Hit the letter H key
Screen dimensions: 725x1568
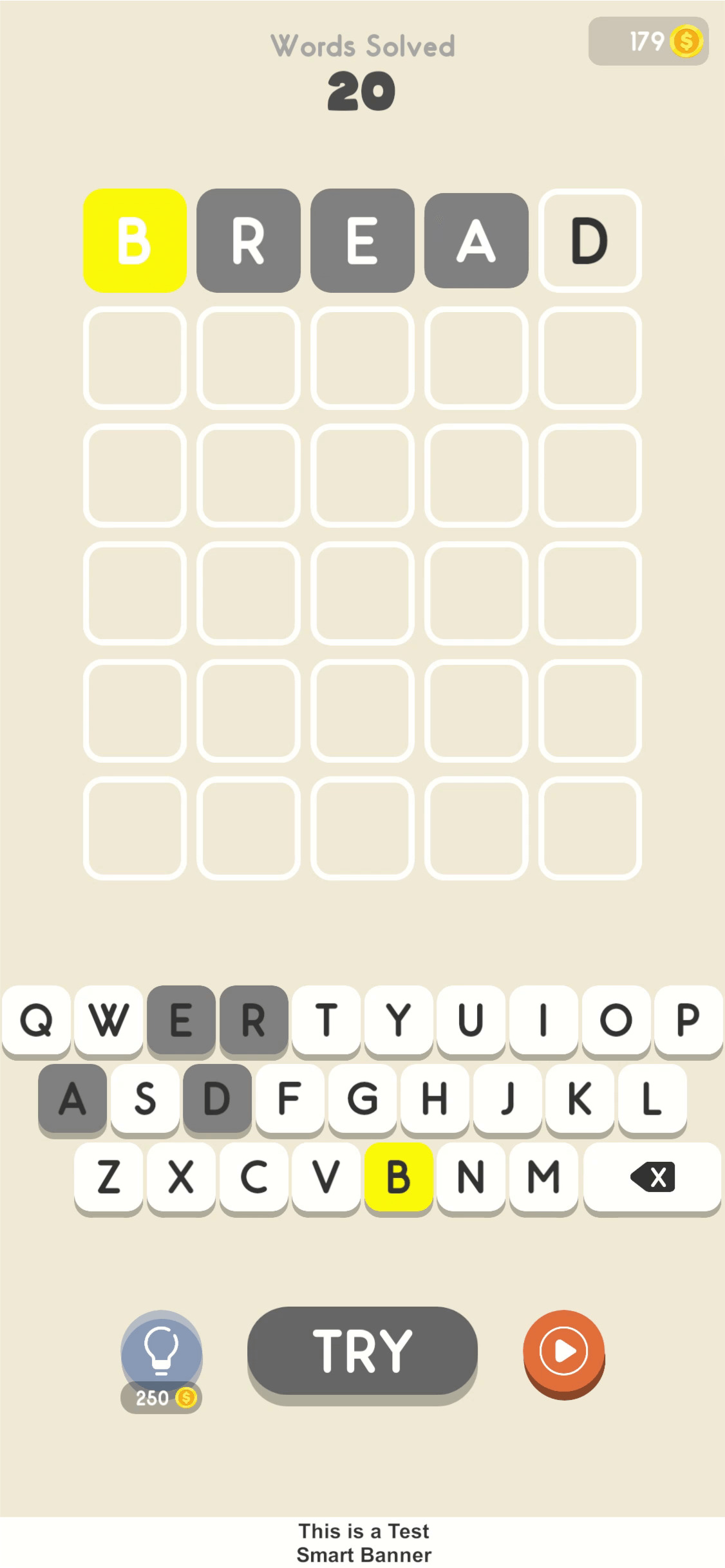pos(435,1098)
